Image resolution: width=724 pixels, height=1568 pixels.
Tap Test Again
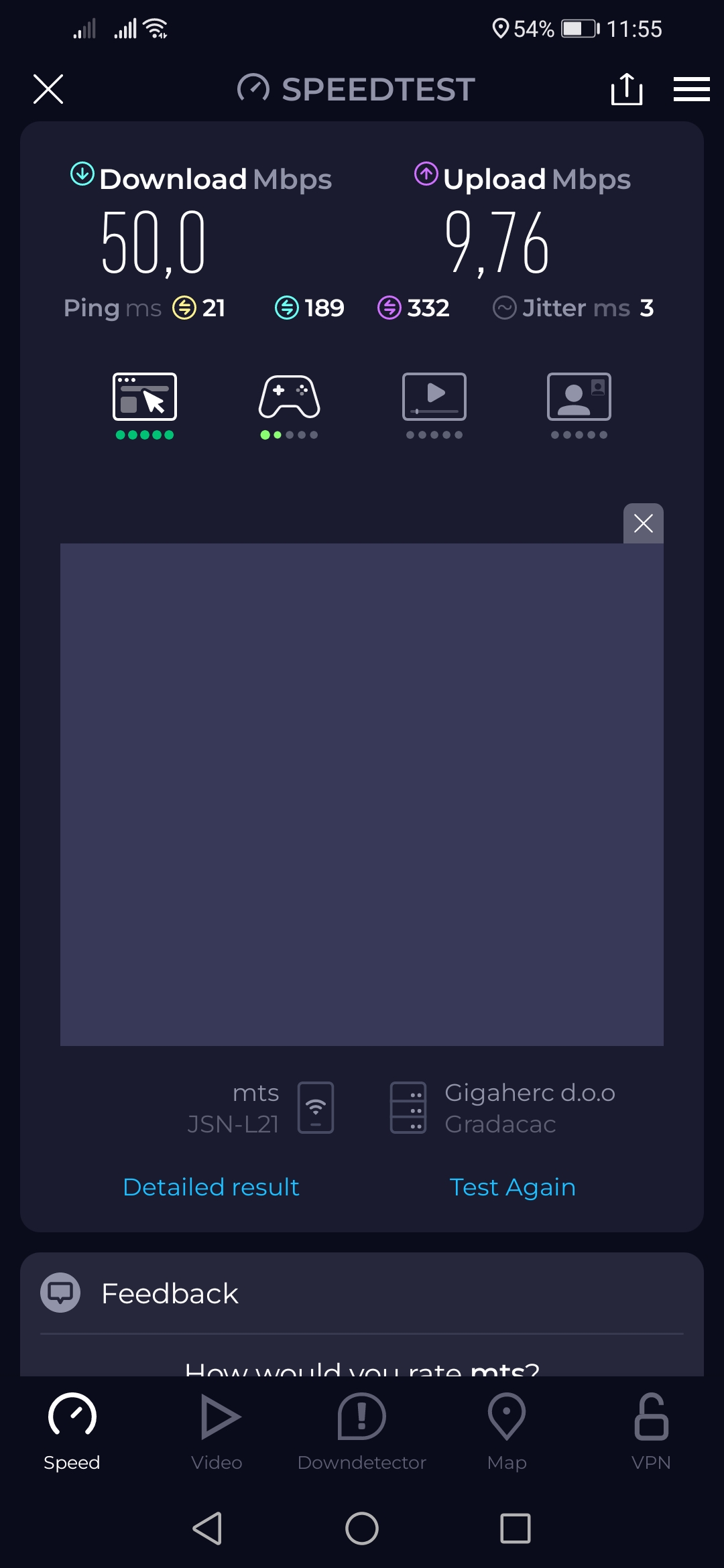513,1187
